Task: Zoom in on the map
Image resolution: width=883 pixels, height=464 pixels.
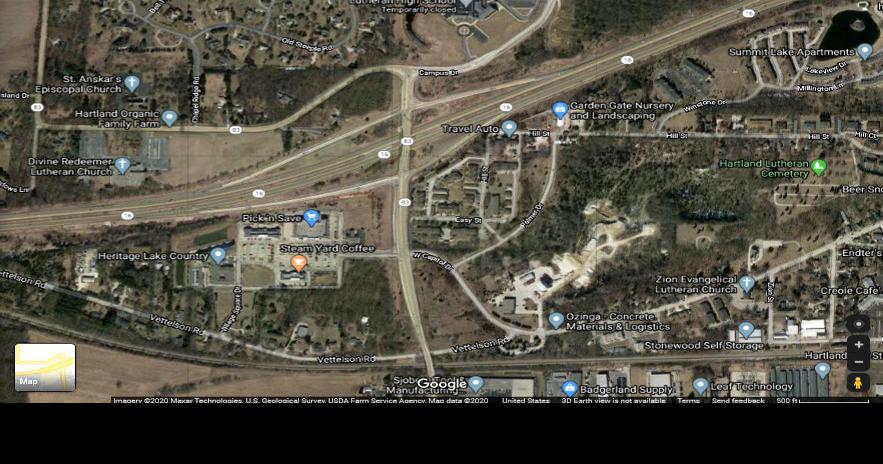Action: pyautogui.click(x=858, y=345)
